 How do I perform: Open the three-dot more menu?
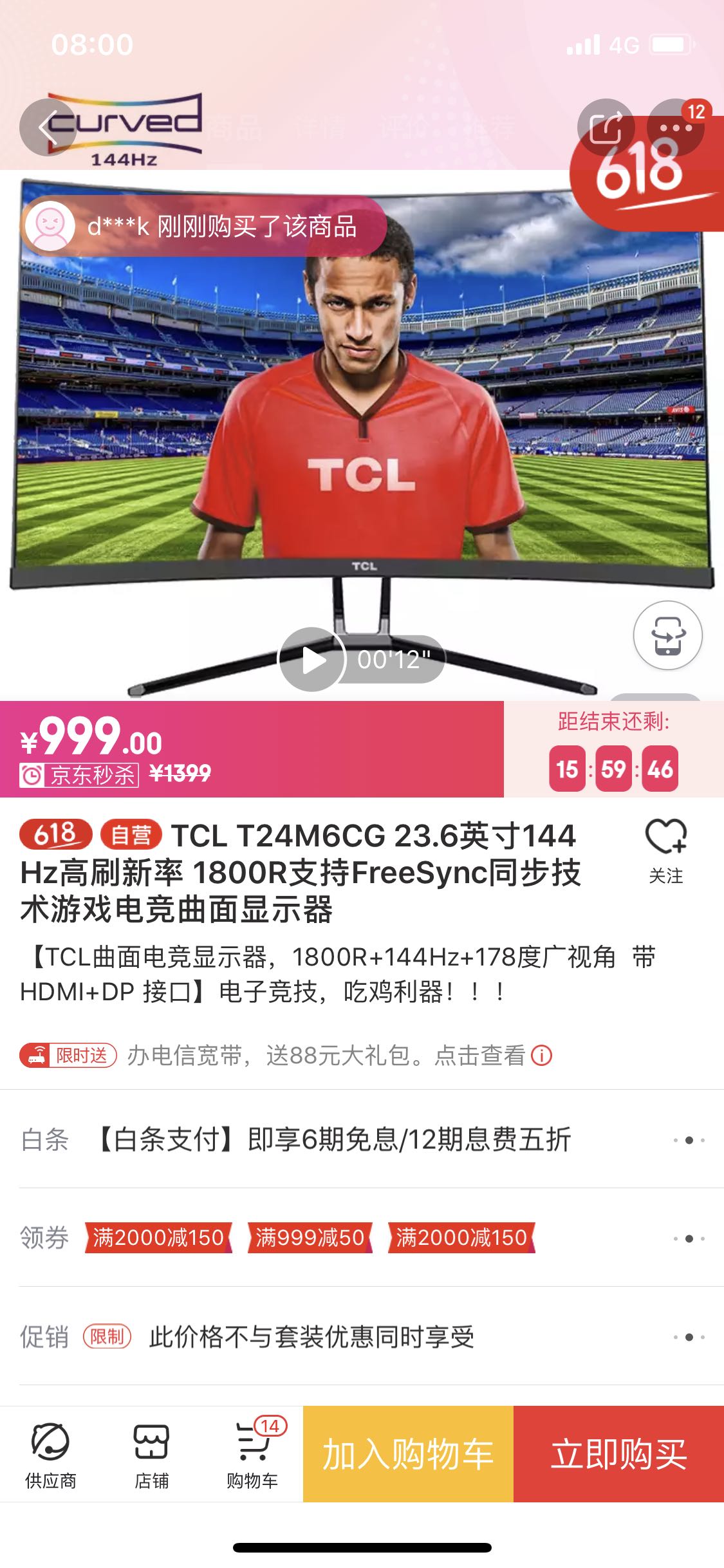675,127
